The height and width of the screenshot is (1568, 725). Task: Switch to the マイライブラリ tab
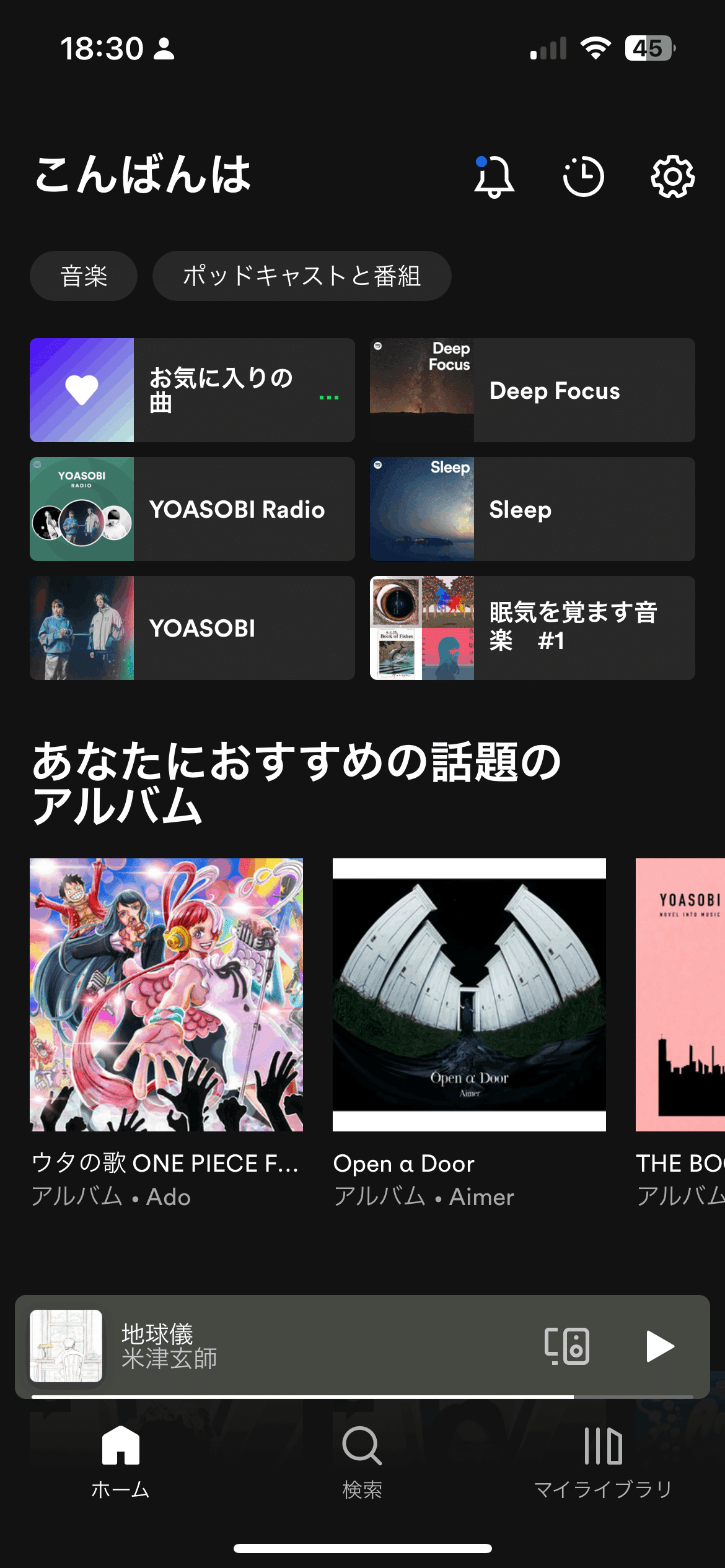(x=603, y=1461)
